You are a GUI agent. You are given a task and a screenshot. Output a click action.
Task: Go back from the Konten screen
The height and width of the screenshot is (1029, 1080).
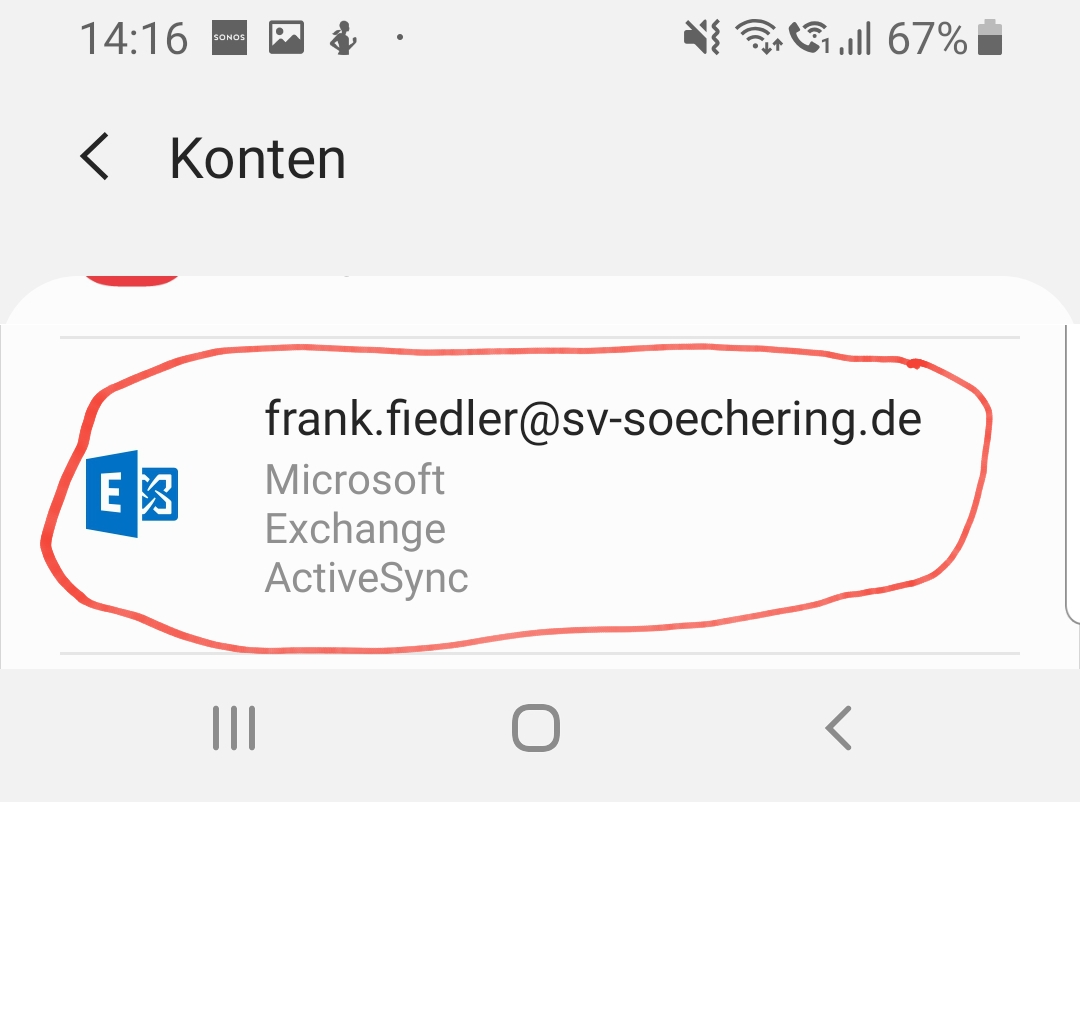coord(95,158)
